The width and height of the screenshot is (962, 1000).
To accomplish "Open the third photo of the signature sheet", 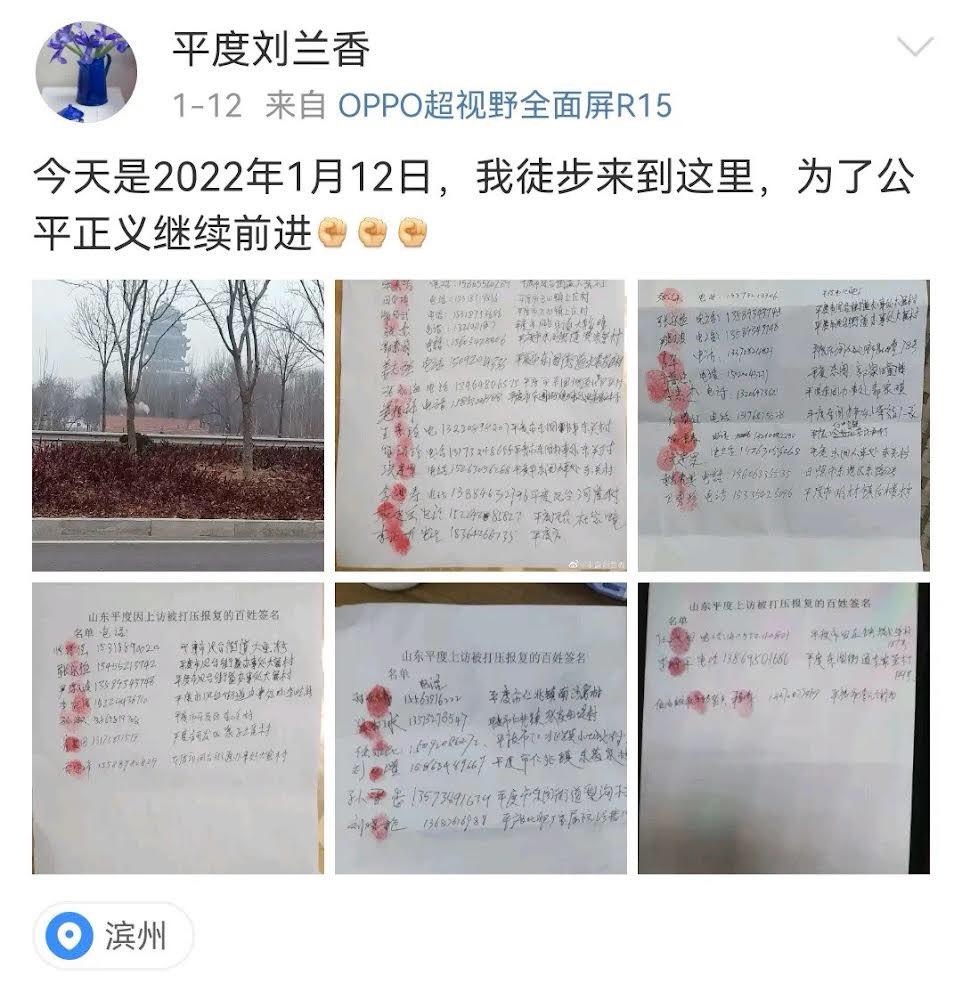I will pyautogui.click(x=783, y=425).
